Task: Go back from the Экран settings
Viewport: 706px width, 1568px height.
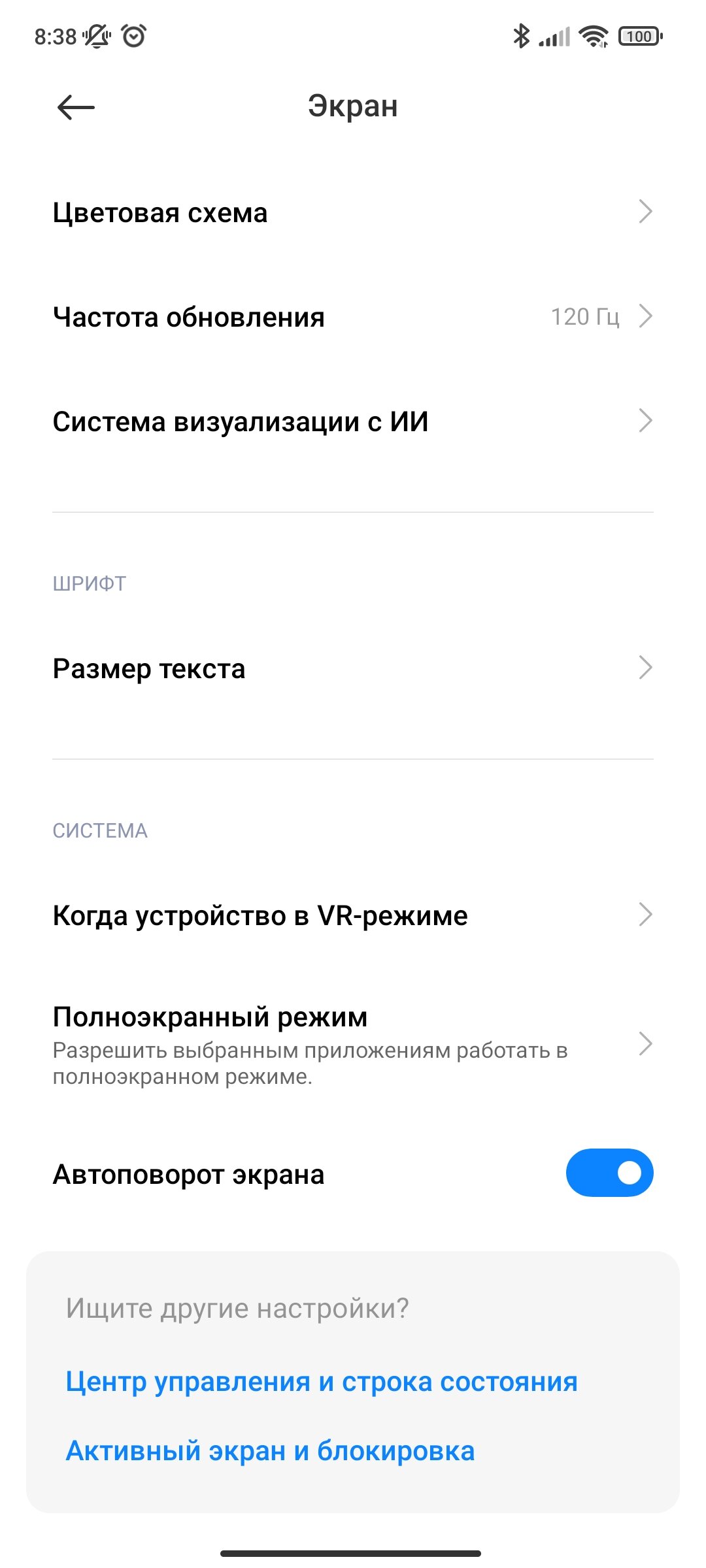Action: 76,107
